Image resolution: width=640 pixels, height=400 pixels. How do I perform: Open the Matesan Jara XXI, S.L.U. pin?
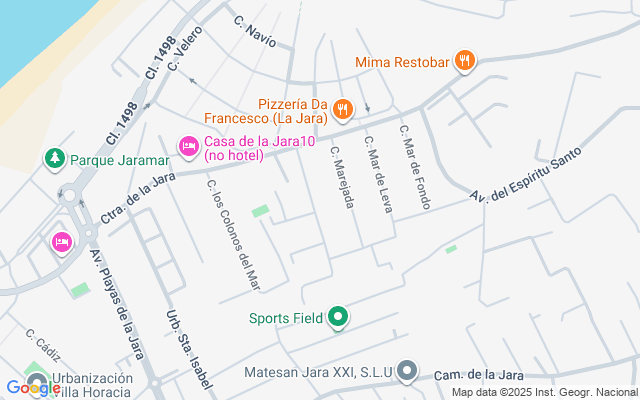[406, 372]
